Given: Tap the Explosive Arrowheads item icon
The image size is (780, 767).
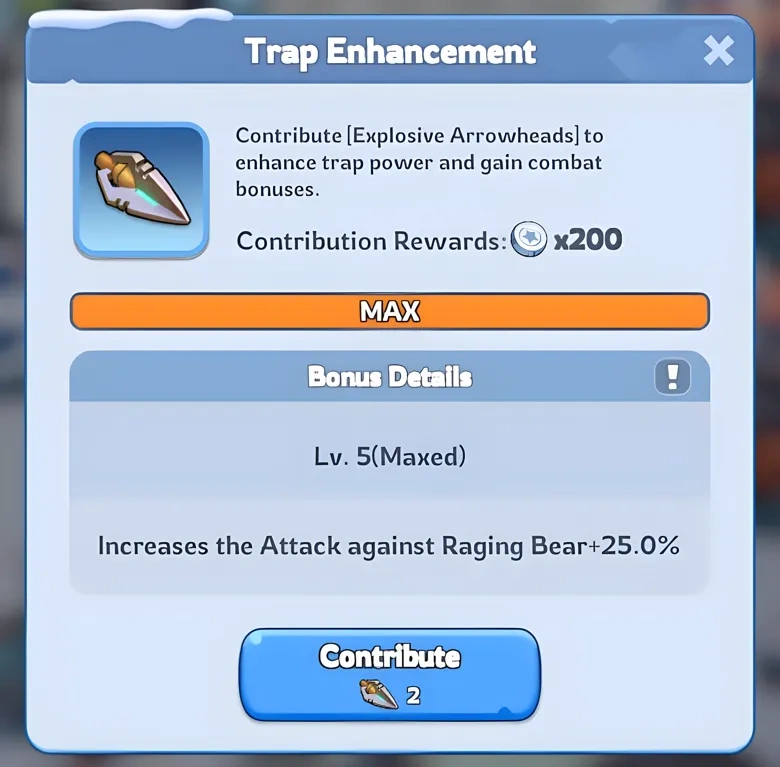Looking at the screenshot, I should pos(141,189).
